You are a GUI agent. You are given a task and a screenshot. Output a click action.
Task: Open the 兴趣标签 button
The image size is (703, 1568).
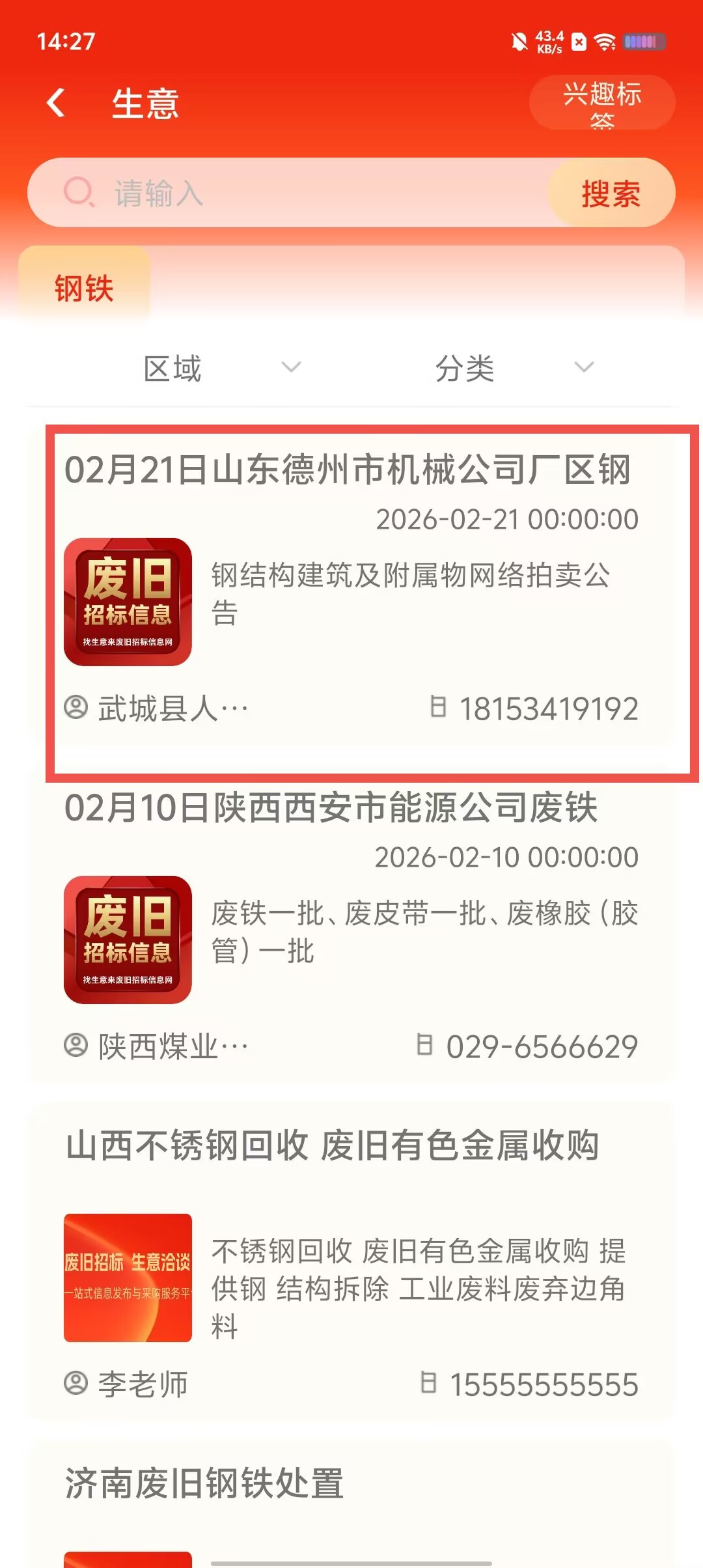[x=602, y=103]
